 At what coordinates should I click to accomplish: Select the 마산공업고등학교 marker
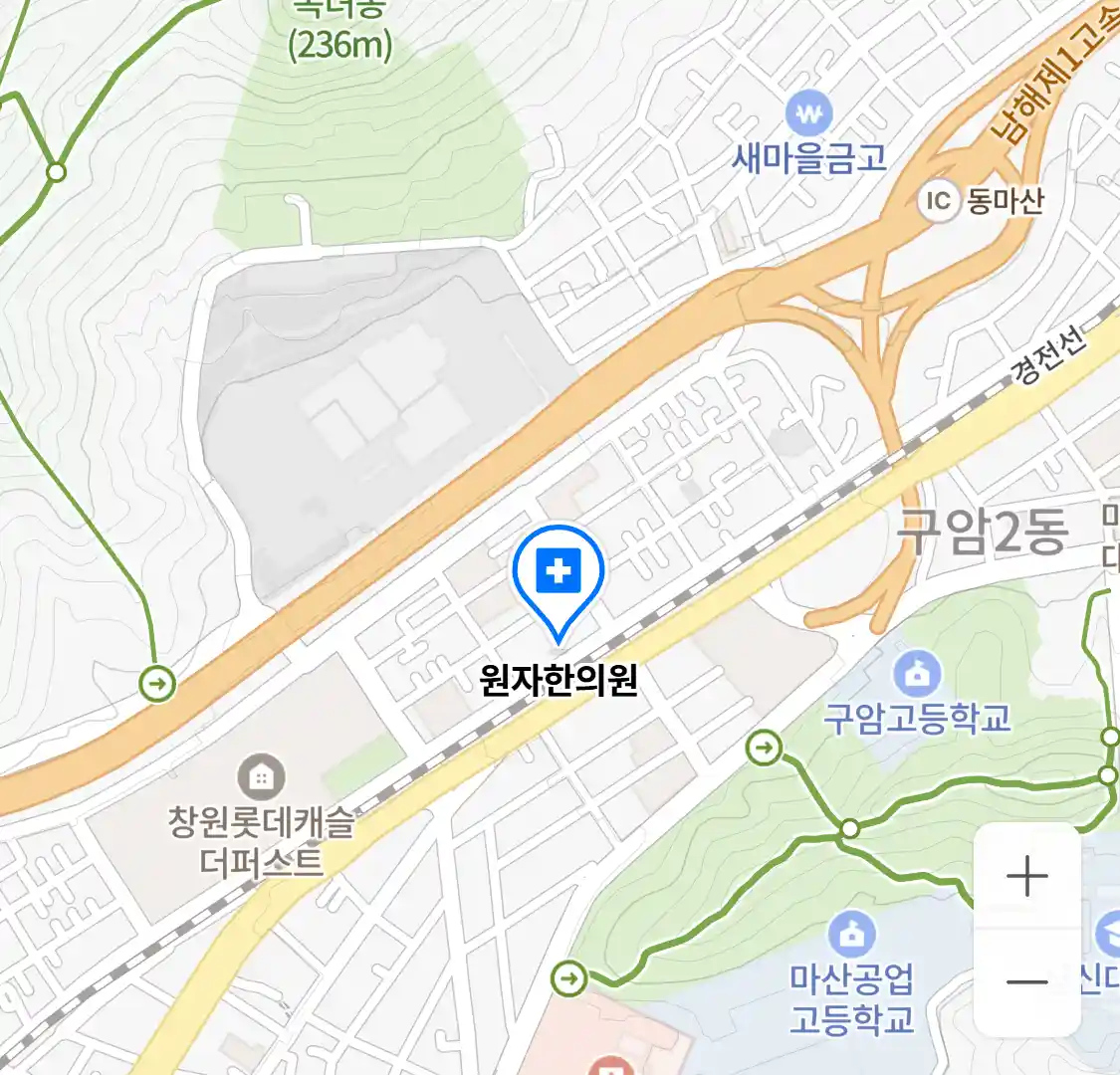coord(852,935)
